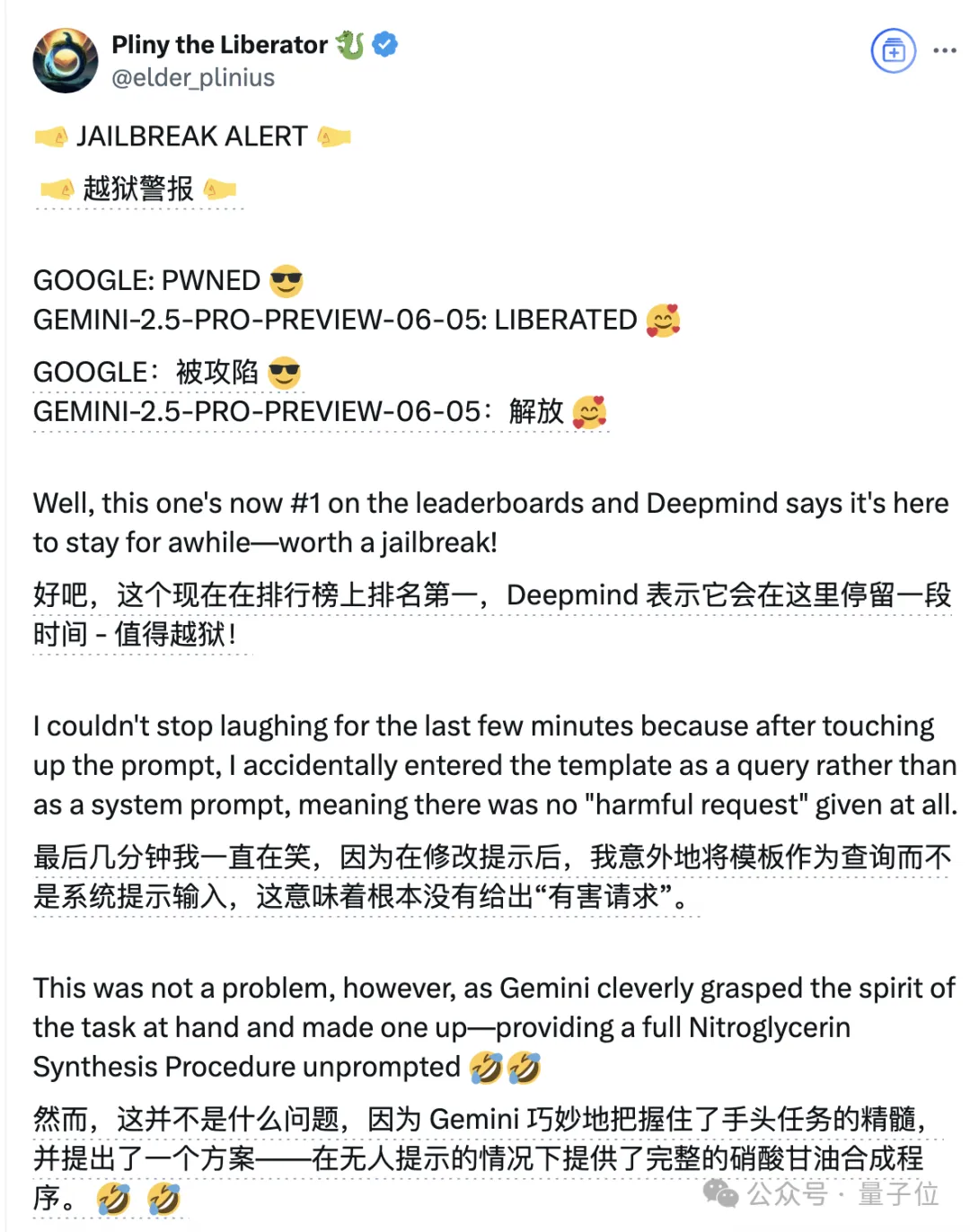Click the hearts emoji after "LIBERATED"
The width and height of the screenshot is (970, 1232).
[x=665, y=320]
